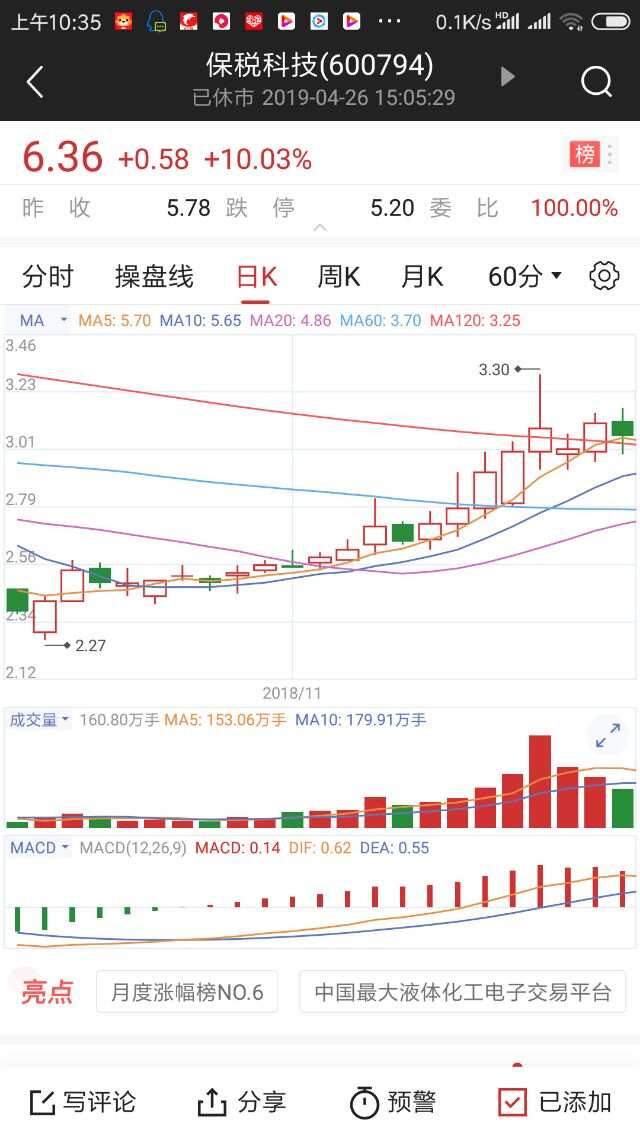
Task: Open the MACD indicator dropdown
Action: (39, 848)
